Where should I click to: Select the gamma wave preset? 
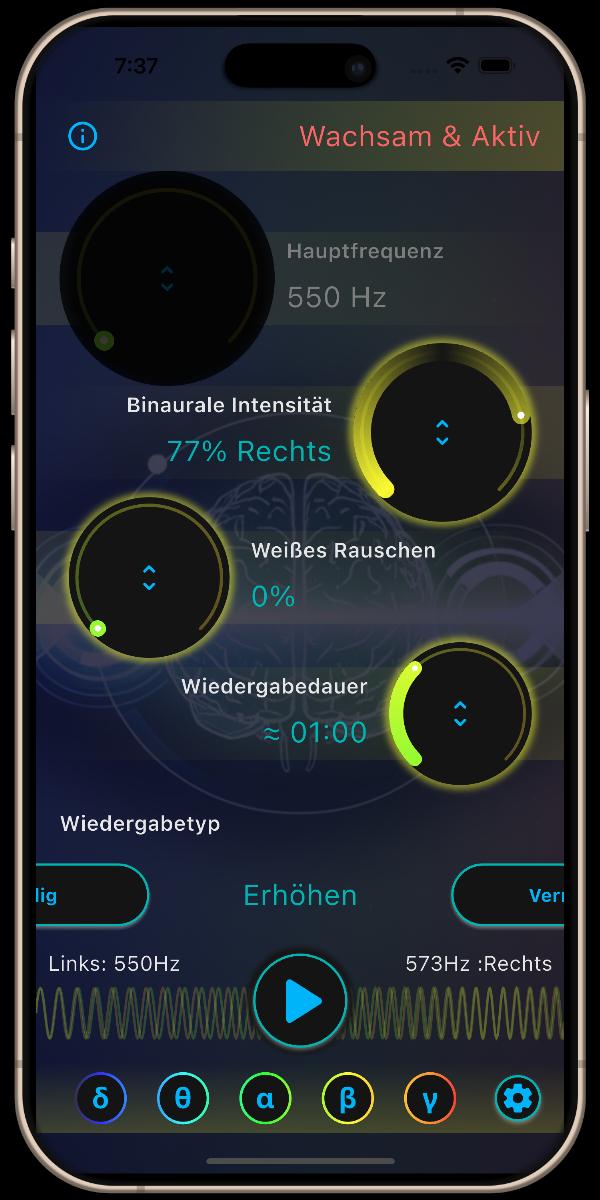[429, 1099]
